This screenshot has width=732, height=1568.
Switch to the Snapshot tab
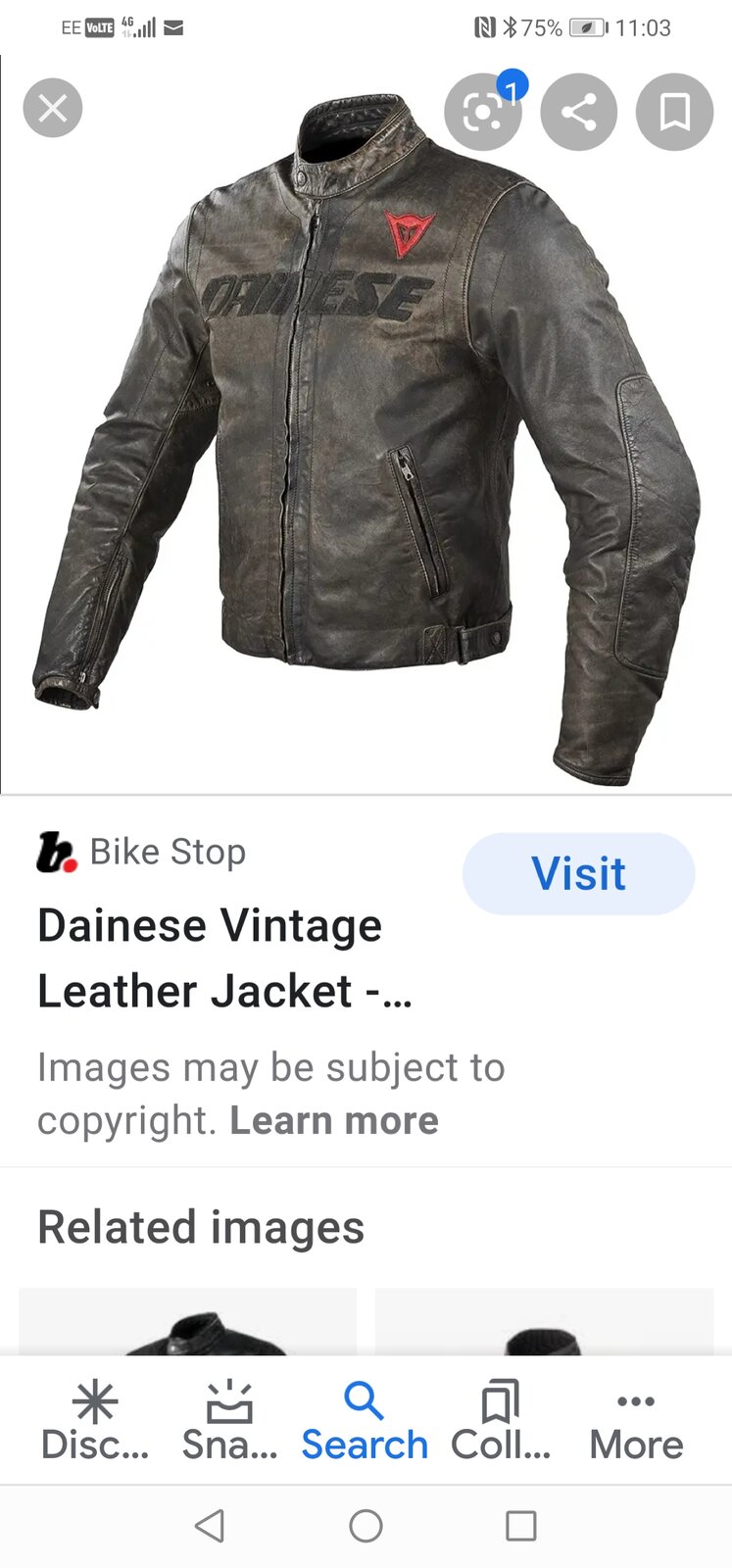(230, 1421)
